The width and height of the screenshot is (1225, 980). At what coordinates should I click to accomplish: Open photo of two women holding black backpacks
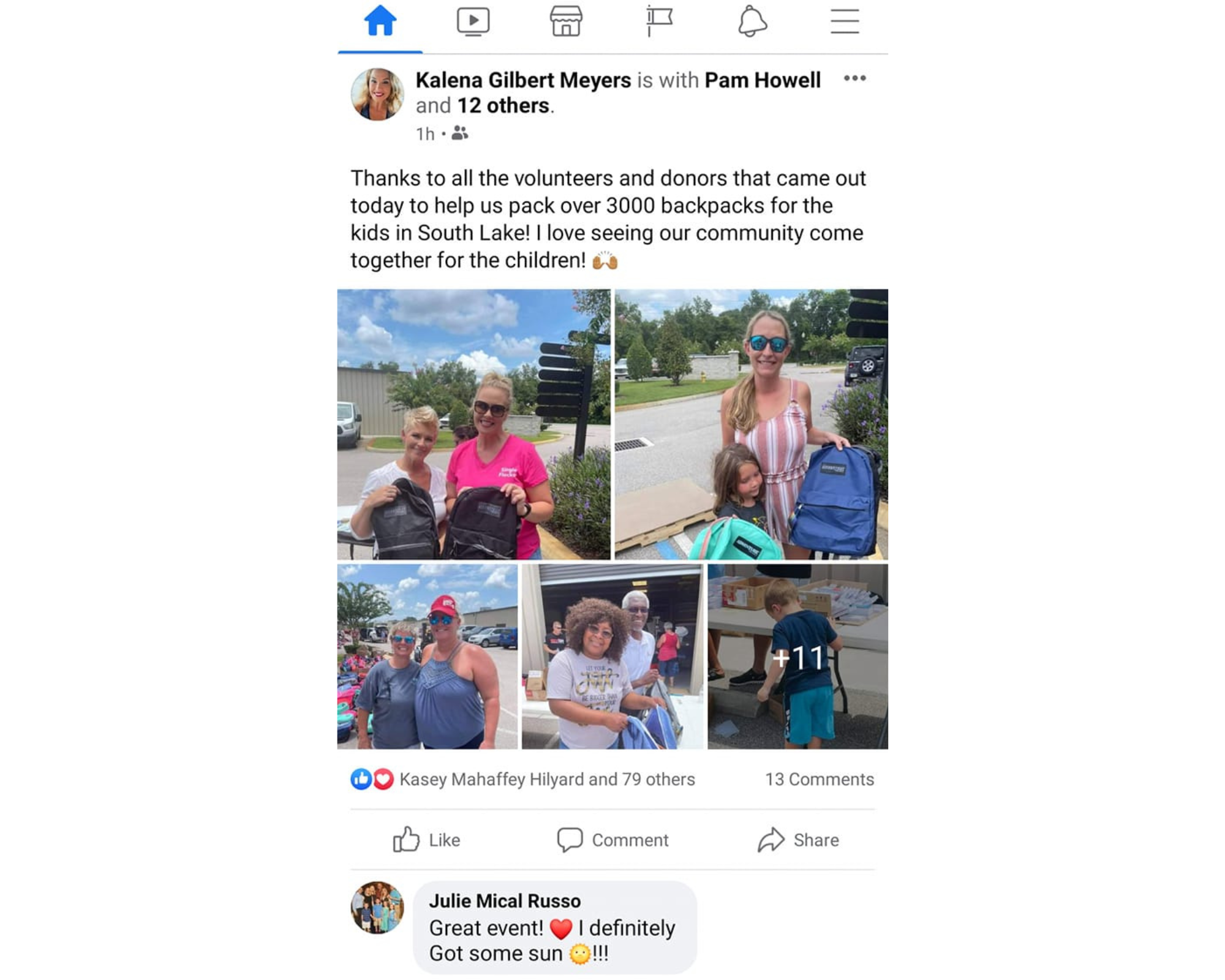(x=473, y=424)
